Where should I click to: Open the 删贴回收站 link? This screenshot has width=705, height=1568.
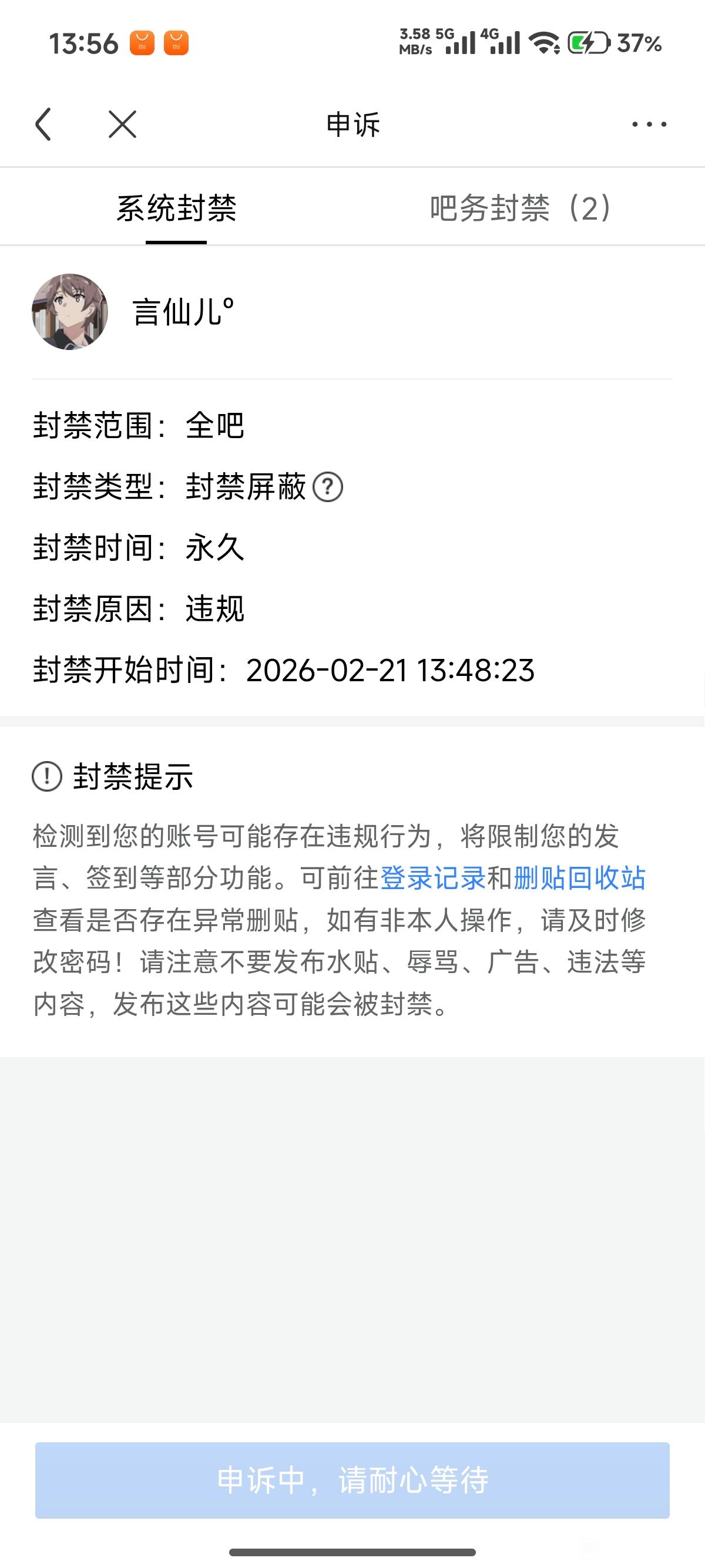tap(579, 879)
